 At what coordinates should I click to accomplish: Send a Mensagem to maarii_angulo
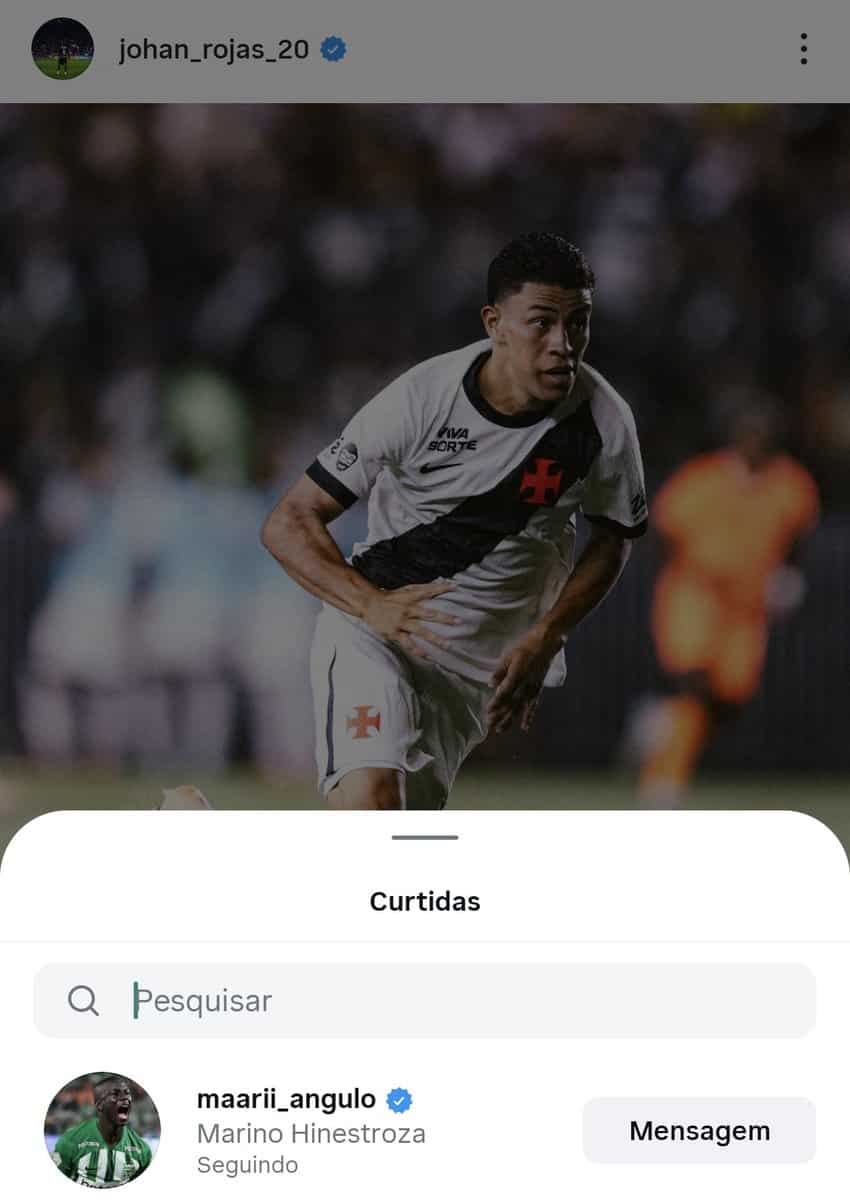[699, 1131]
